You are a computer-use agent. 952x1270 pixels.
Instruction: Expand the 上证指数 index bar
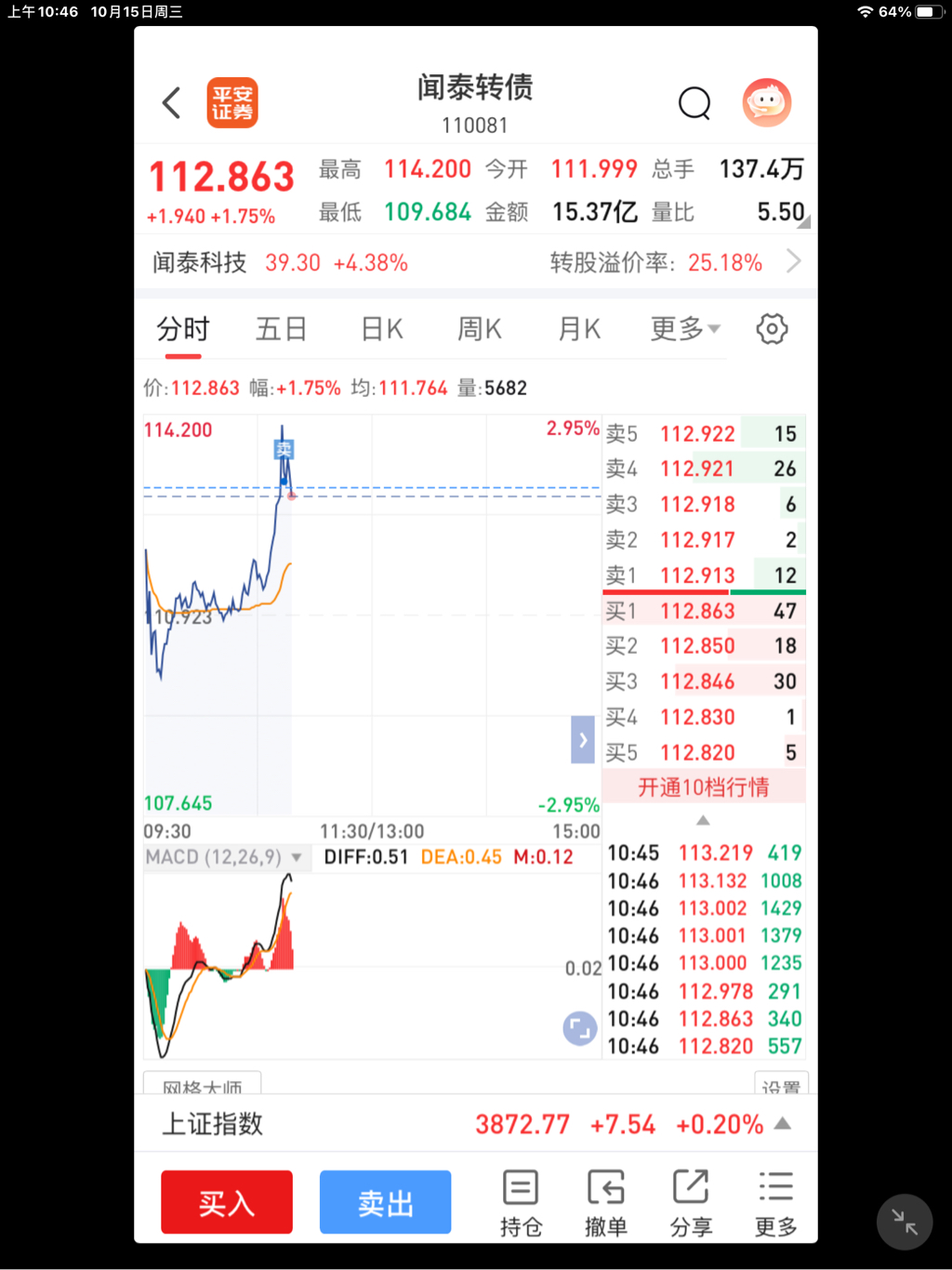(x=783, y=1124)
